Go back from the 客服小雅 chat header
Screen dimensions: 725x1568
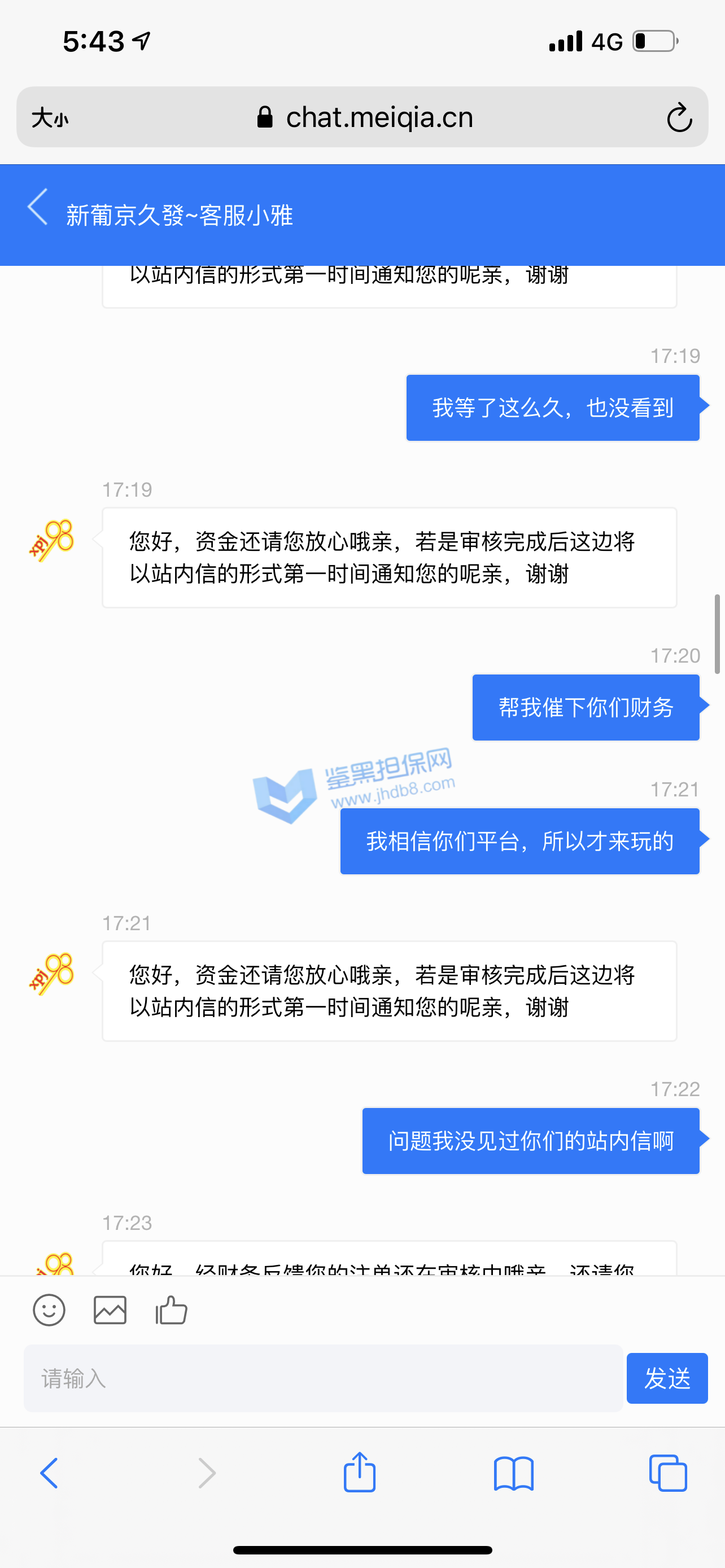click(38, 208)
